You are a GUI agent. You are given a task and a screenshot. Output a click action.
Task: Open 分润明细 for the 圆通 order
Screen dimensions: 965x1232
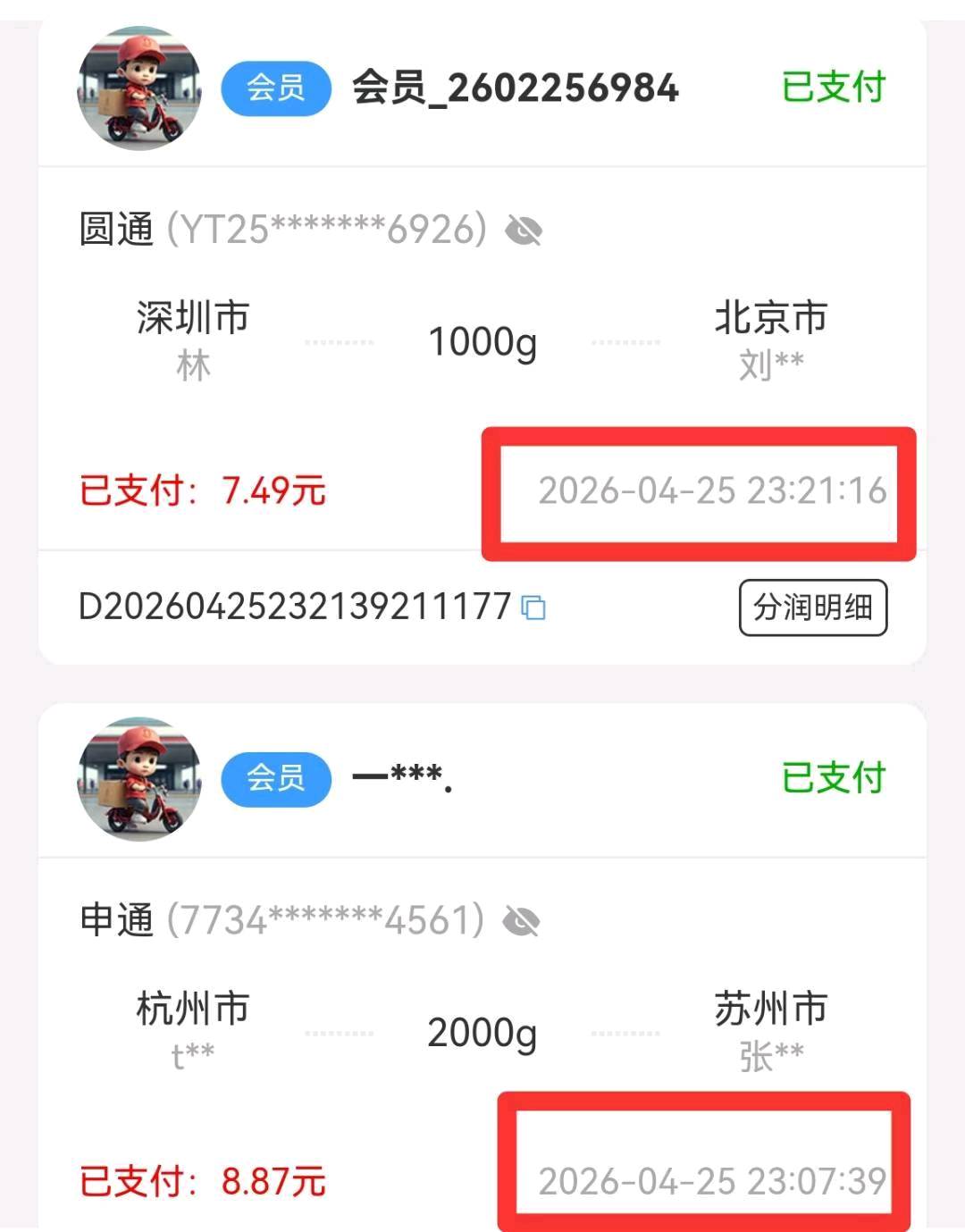pyautogui.click(x=812, y=608)
